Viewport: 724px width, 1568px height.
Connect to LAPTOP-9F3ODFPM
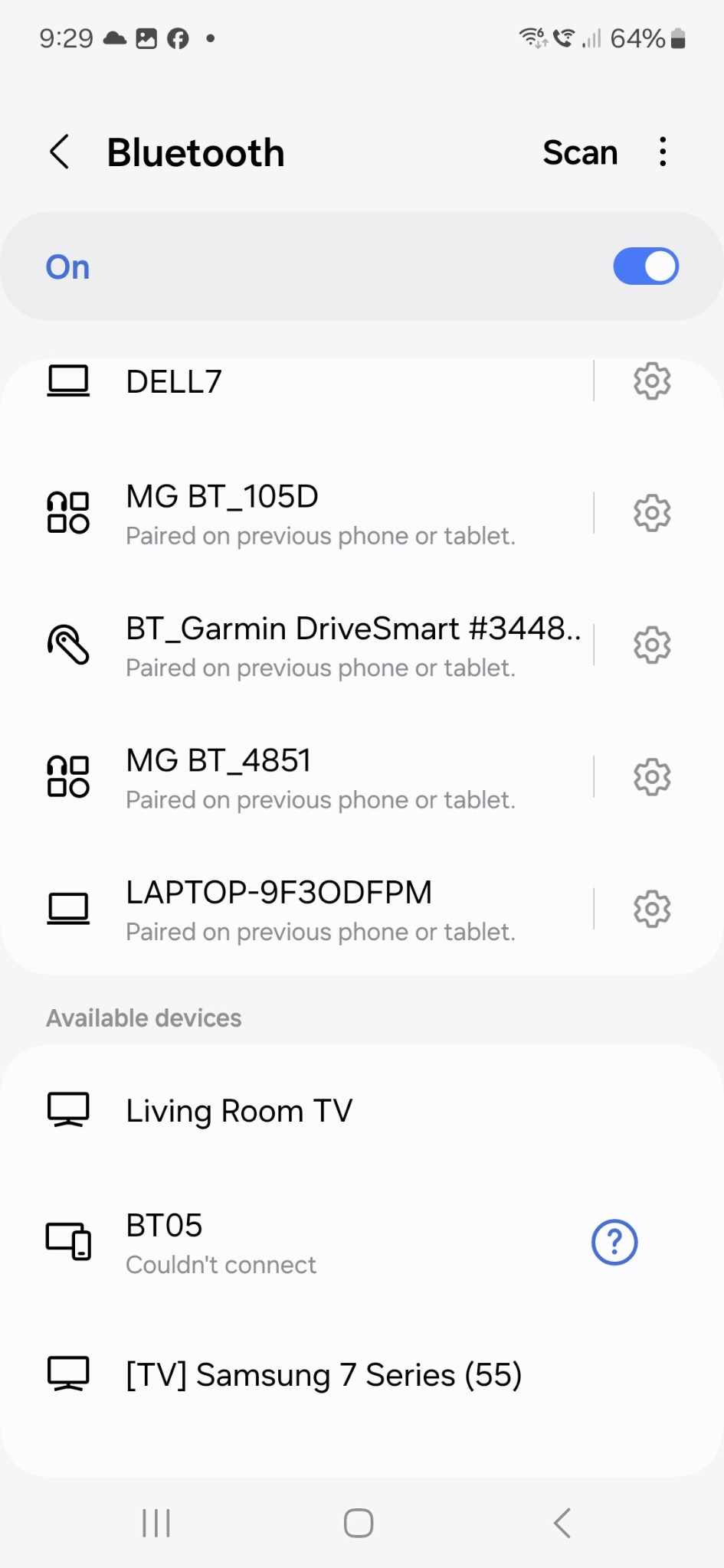(306, 910)
